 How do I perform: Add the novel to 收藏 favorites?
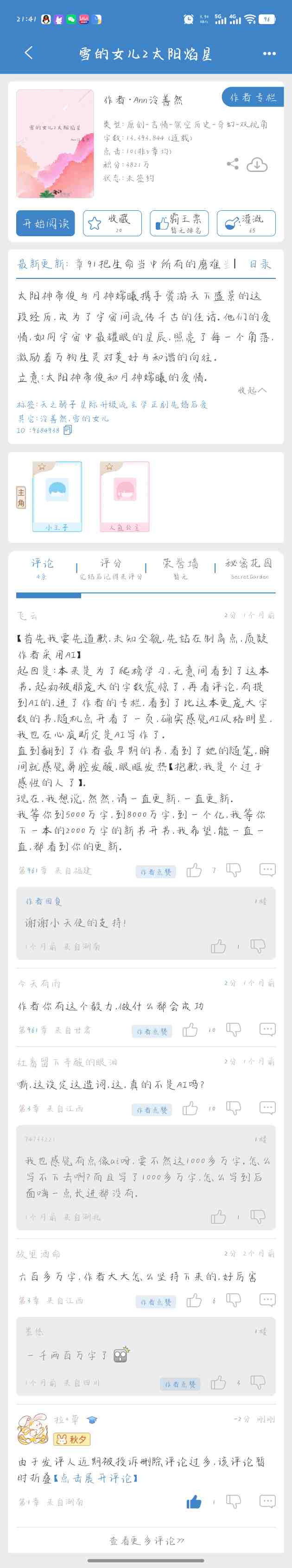[112, 223]
